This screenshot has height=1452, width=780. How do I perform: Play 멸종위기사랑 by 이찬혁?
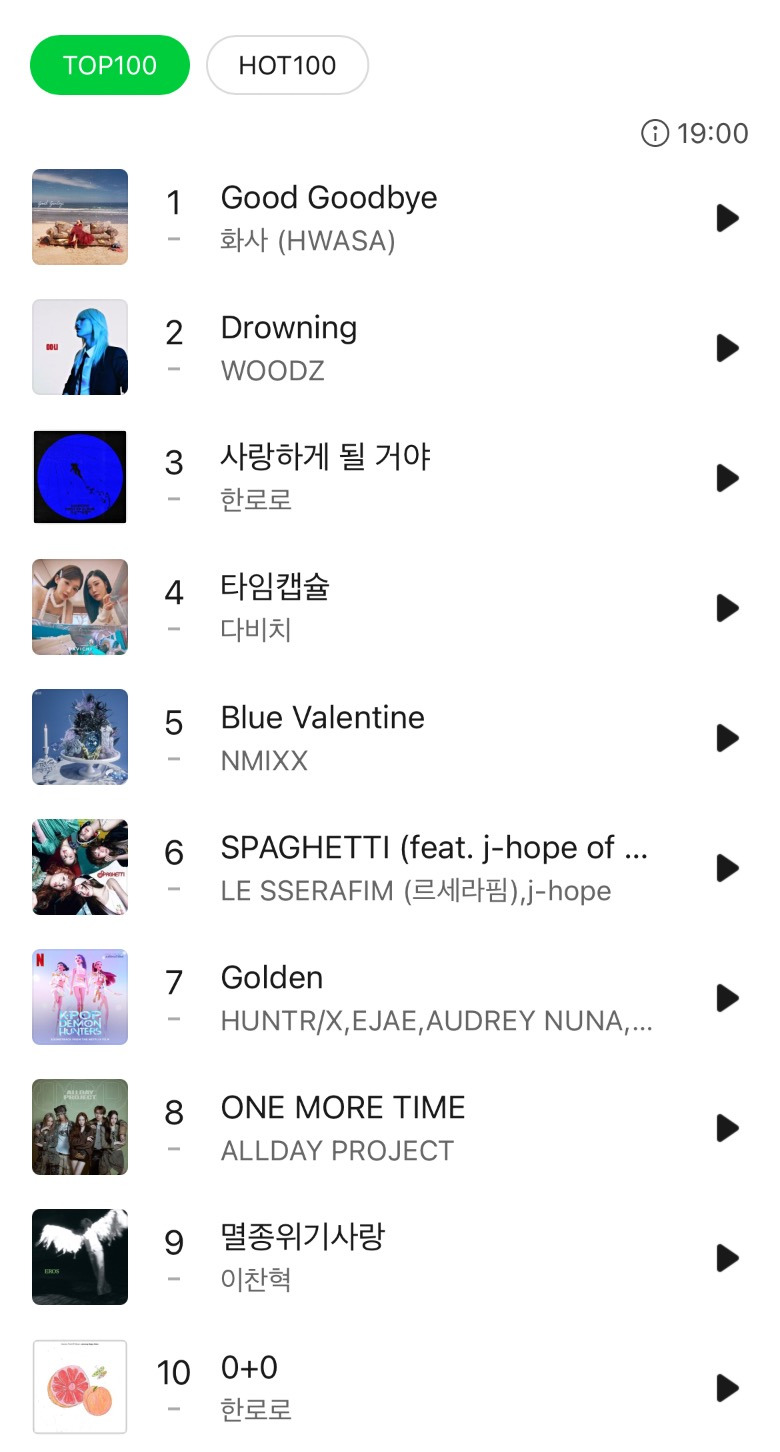(x=727, y=1258)
